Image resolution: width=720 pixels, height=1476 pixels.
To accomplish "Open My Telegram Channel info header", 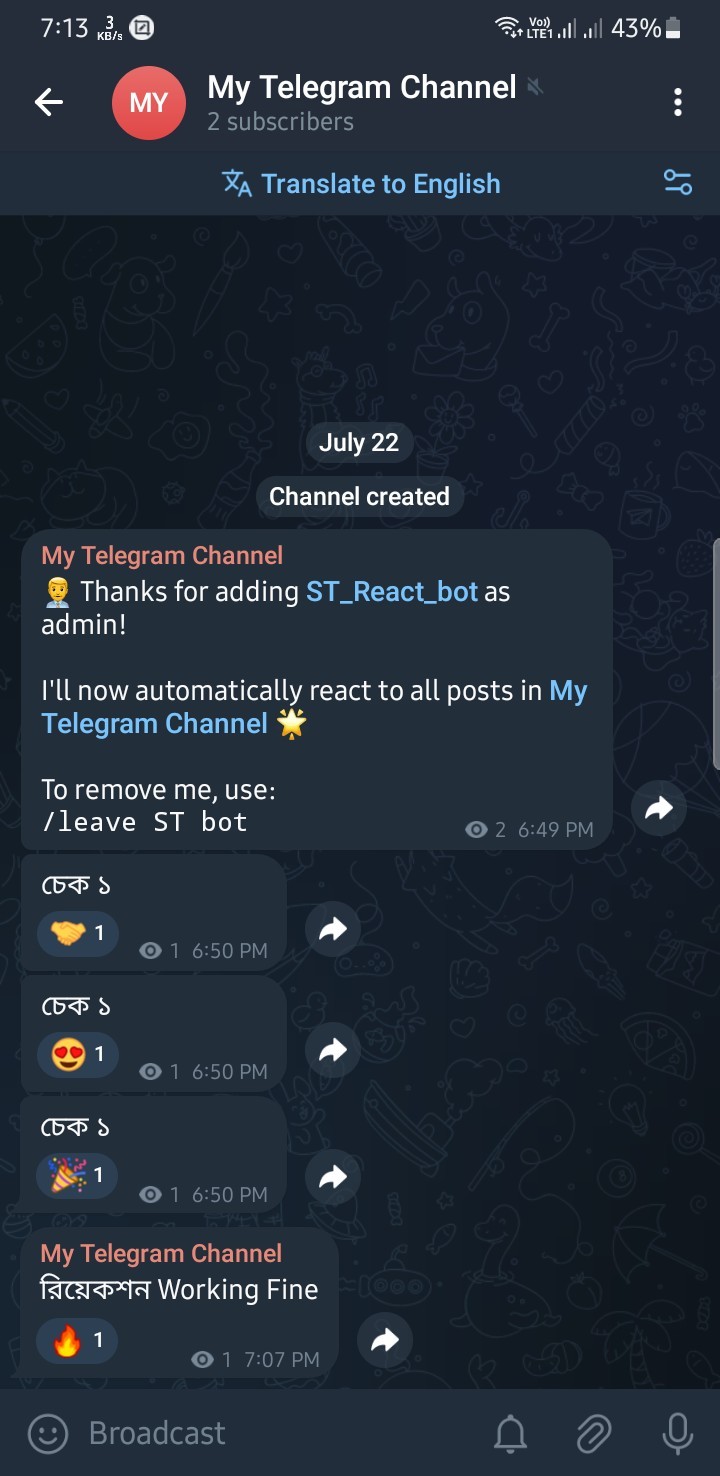I will 360,102.
